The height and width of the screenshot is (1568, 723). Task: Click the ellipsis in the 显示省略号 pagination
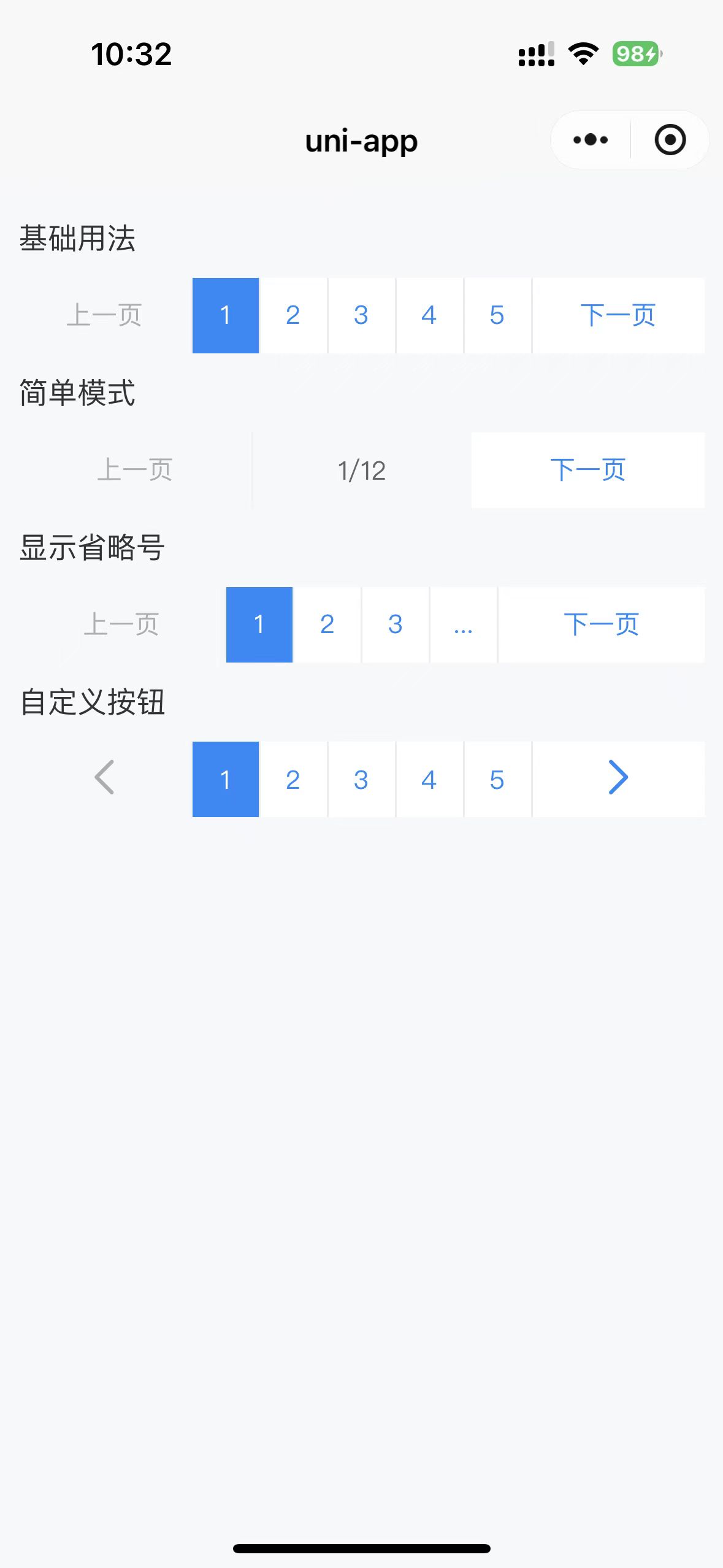click(463, 624)
